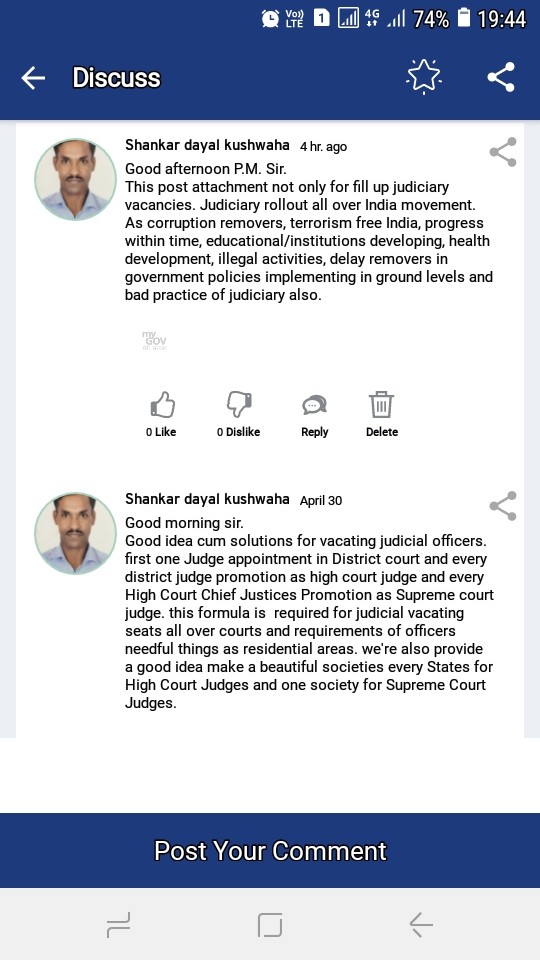Share the comment posted 4 hr. ago

pyautogui.click(x=503, y=152)
